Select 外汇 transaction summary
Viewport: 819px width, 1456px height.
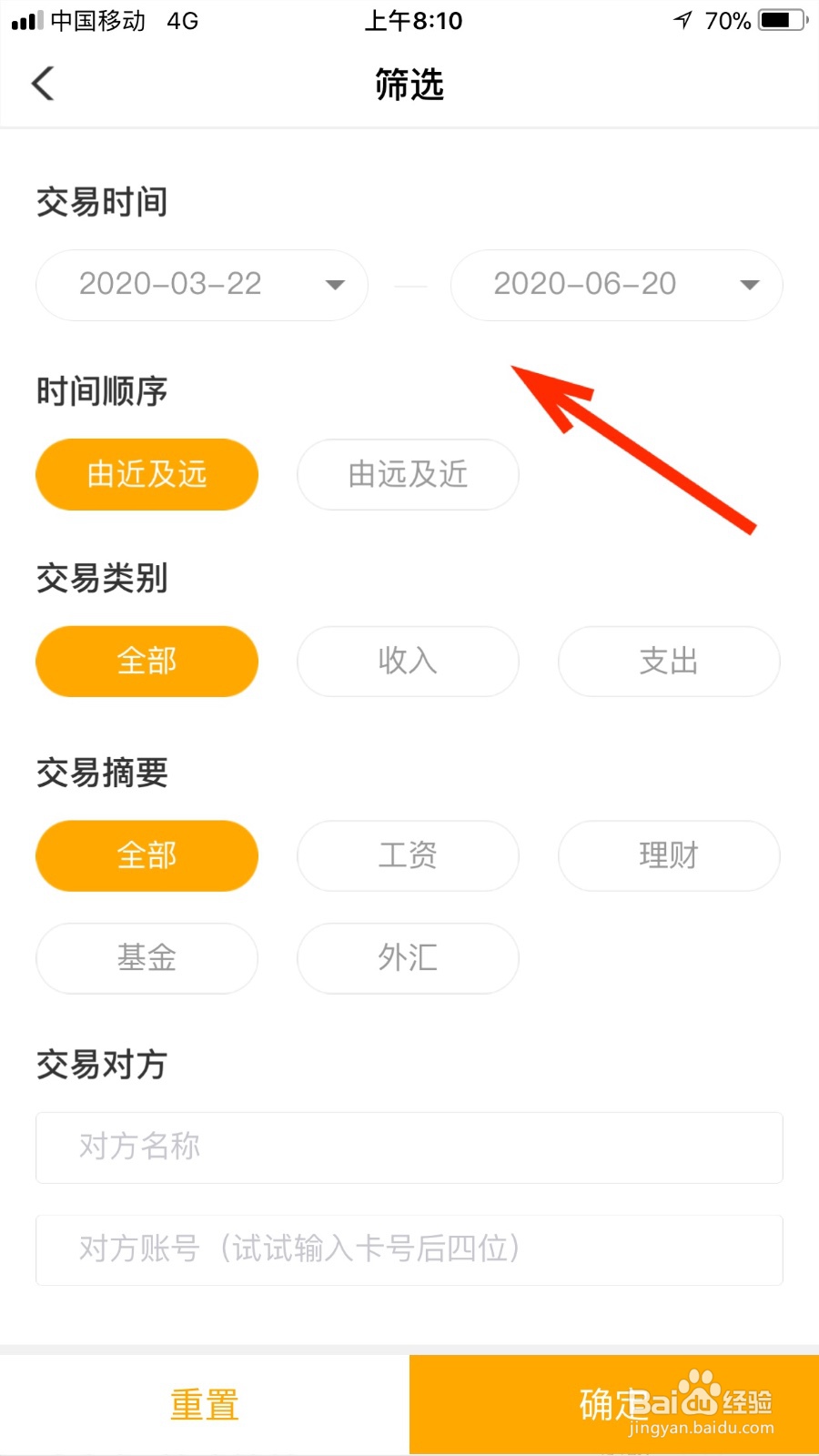tap(408, 958)
